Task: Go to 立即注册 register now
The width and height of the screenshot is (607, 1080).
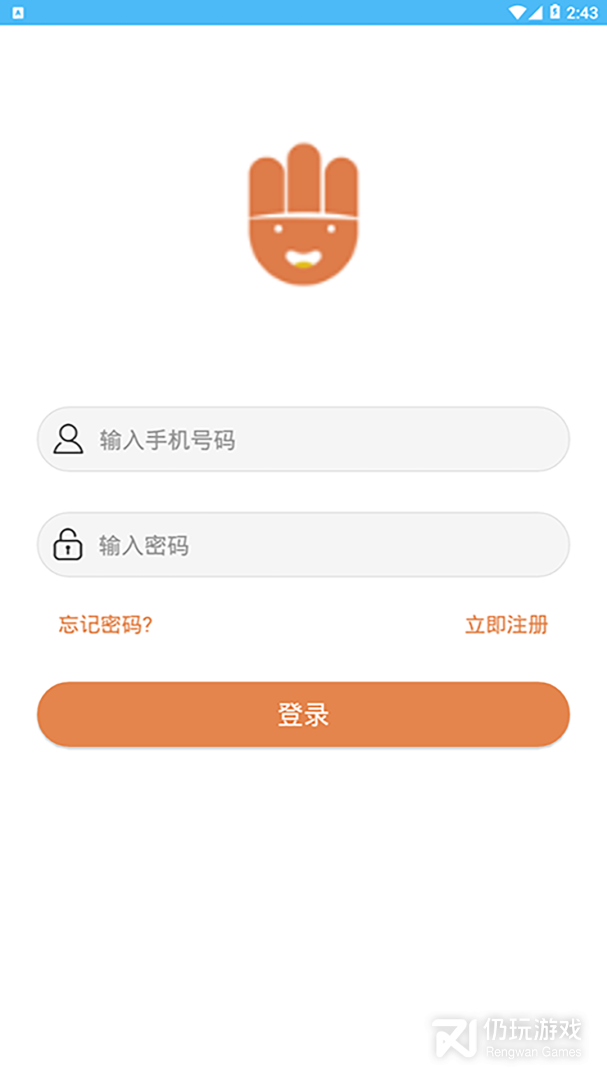Action: tap(506, 626)
